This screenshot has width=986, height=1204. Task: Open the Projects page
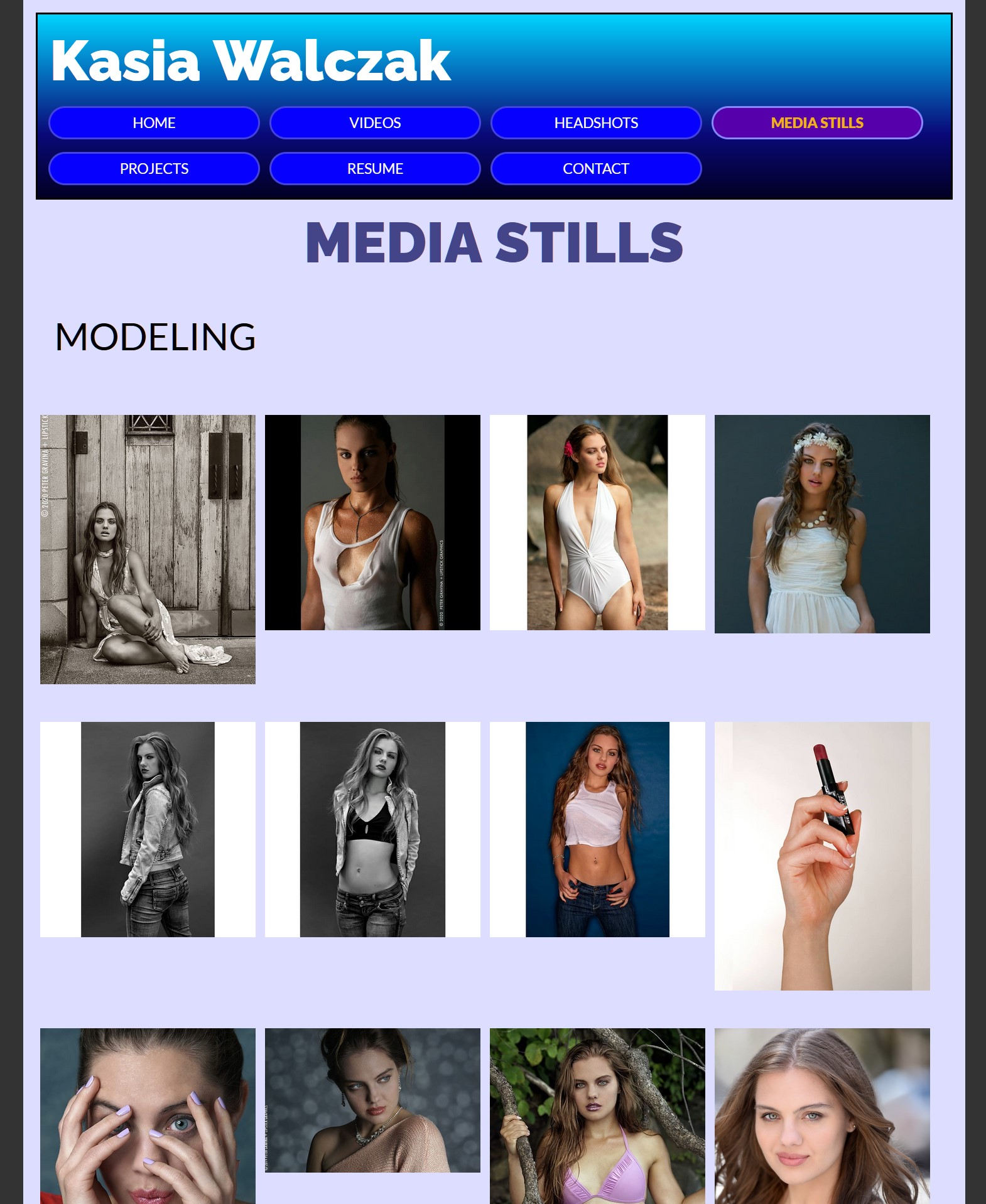[x=154, y=169]
